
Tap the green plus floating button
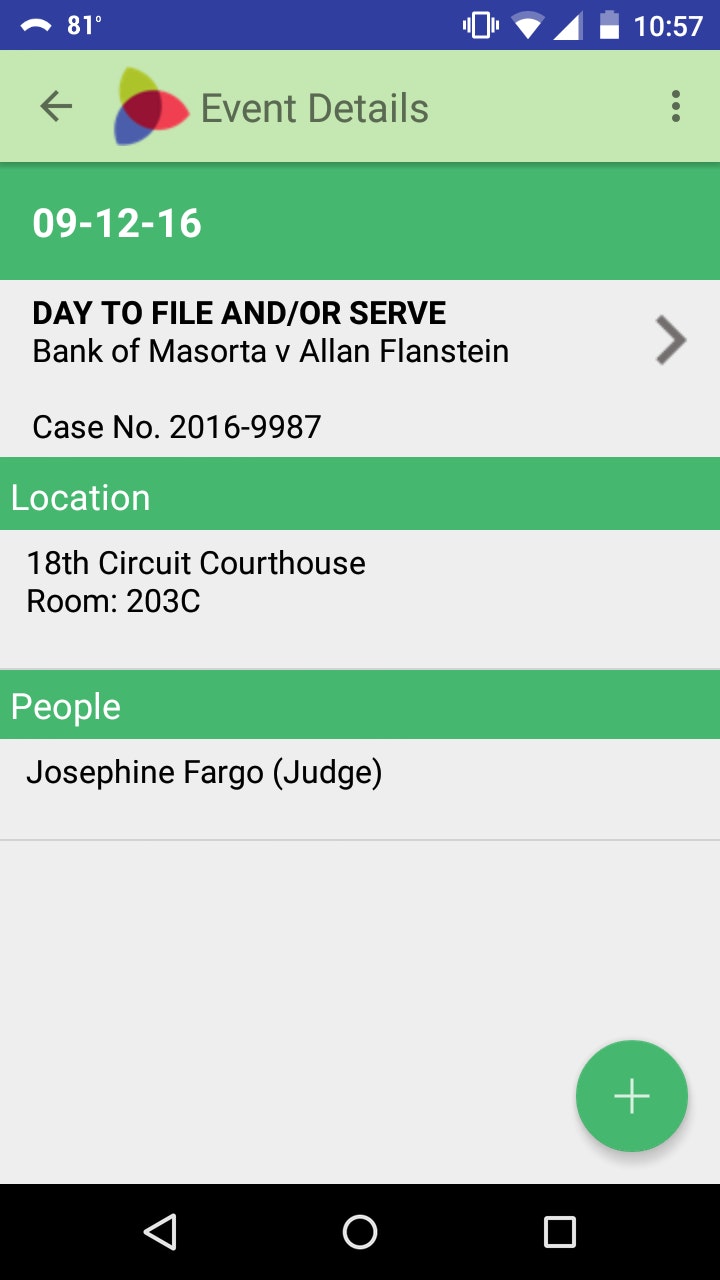click(x=631, y=1096)
